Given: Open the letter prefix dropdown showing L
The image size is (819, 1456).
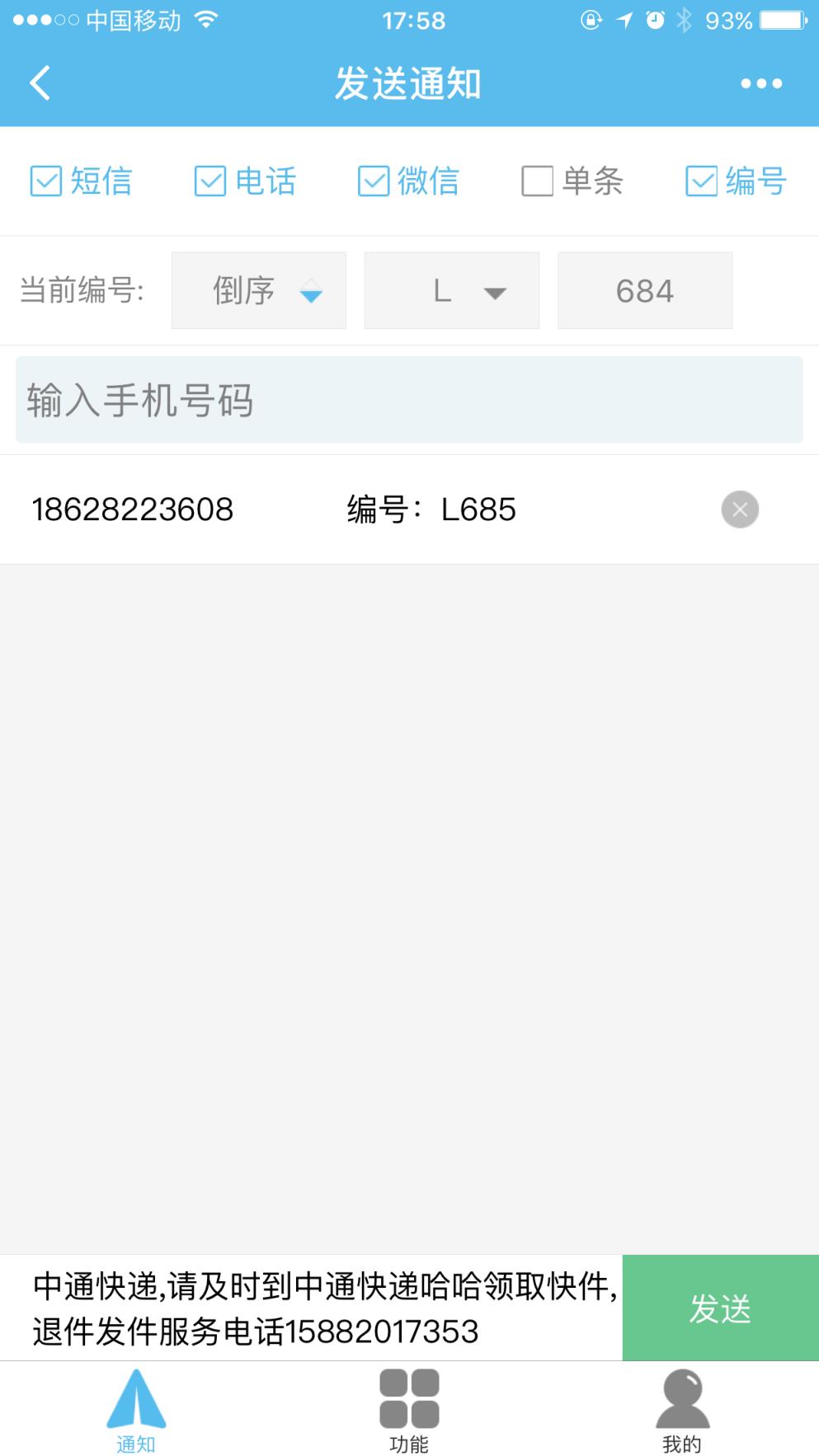Looking at the screenshot, I should tap(451, 290).
